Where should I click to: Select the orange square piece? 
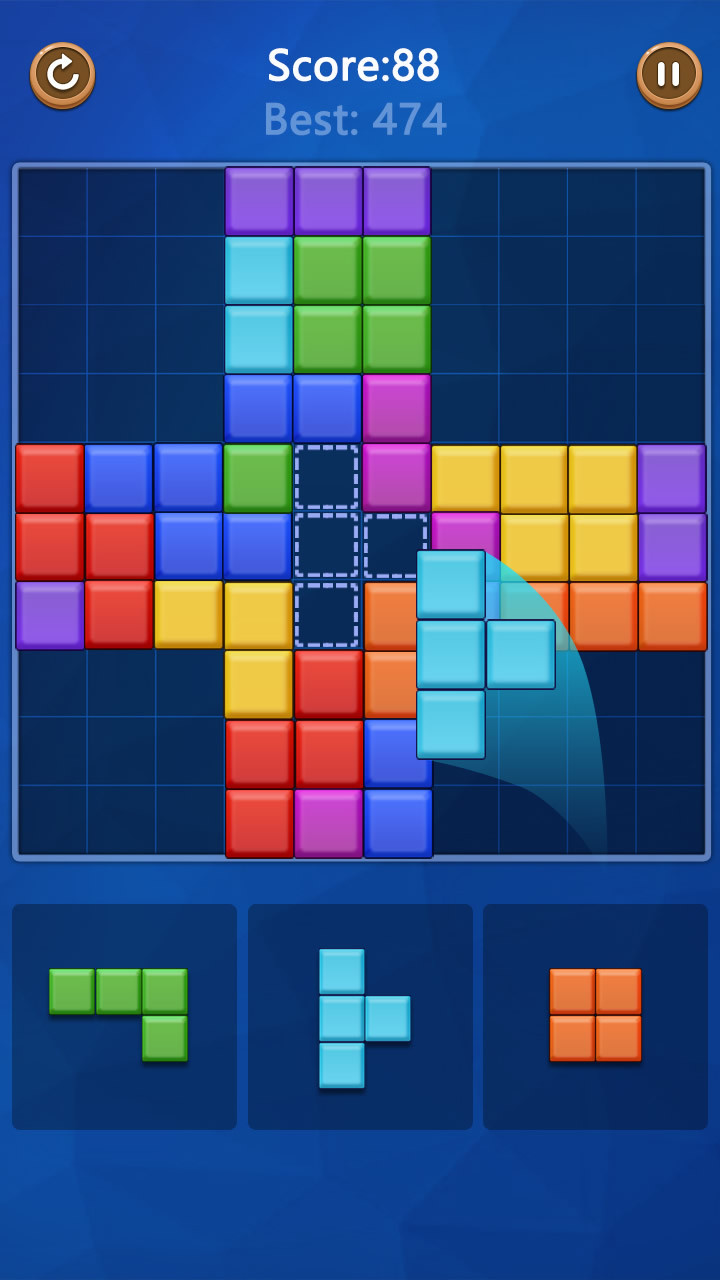[x=595, y=1015]
